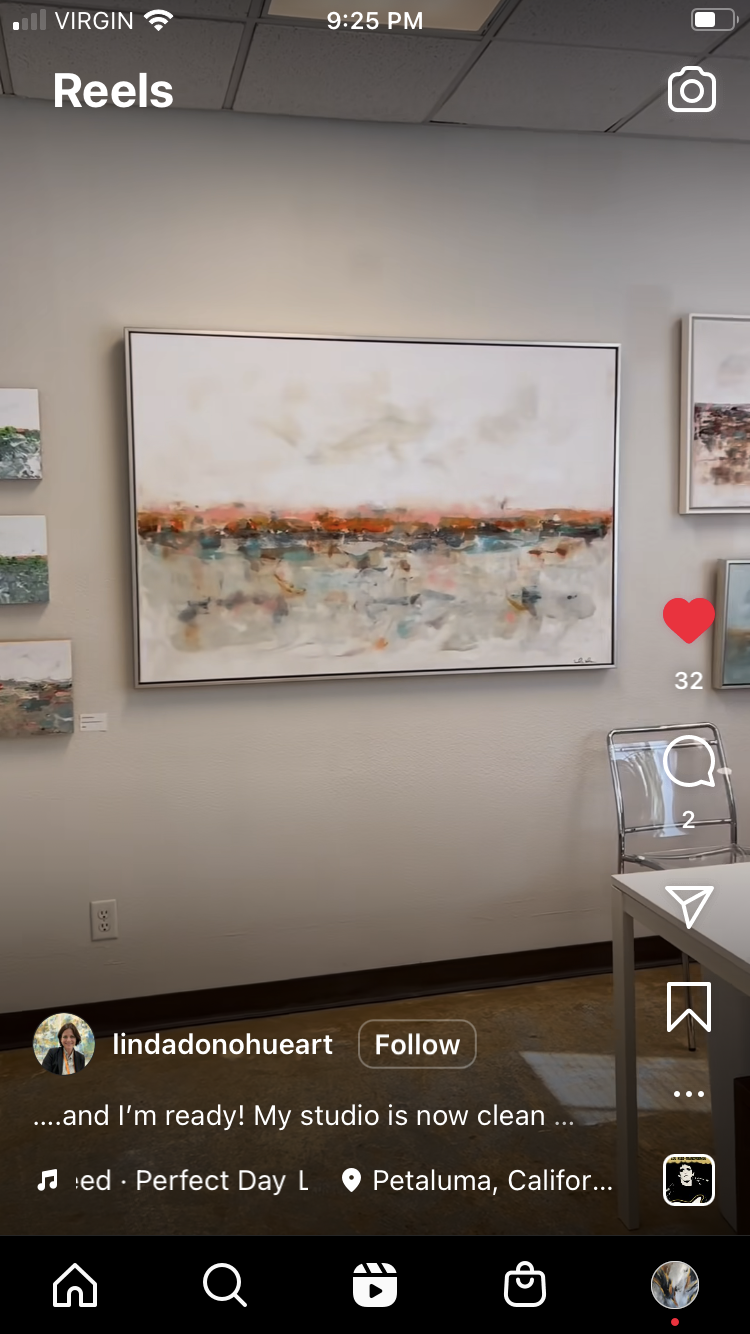The width and height of the screenshot is (750, 1334).
Task: Open the Petaluma, California location tag
Action: point(477,1181)
